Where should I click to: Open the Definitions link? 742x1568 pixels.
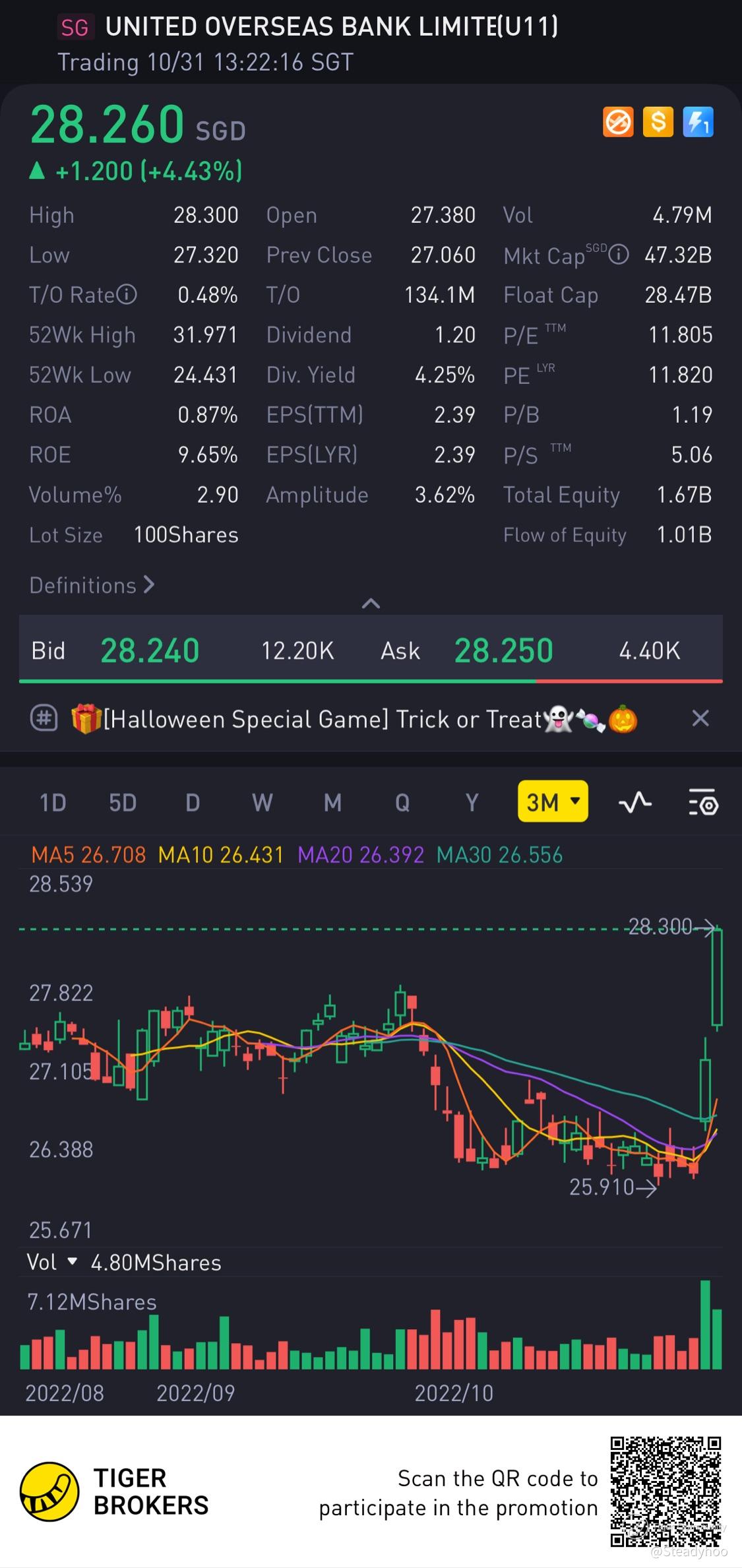tap(92, 585)
